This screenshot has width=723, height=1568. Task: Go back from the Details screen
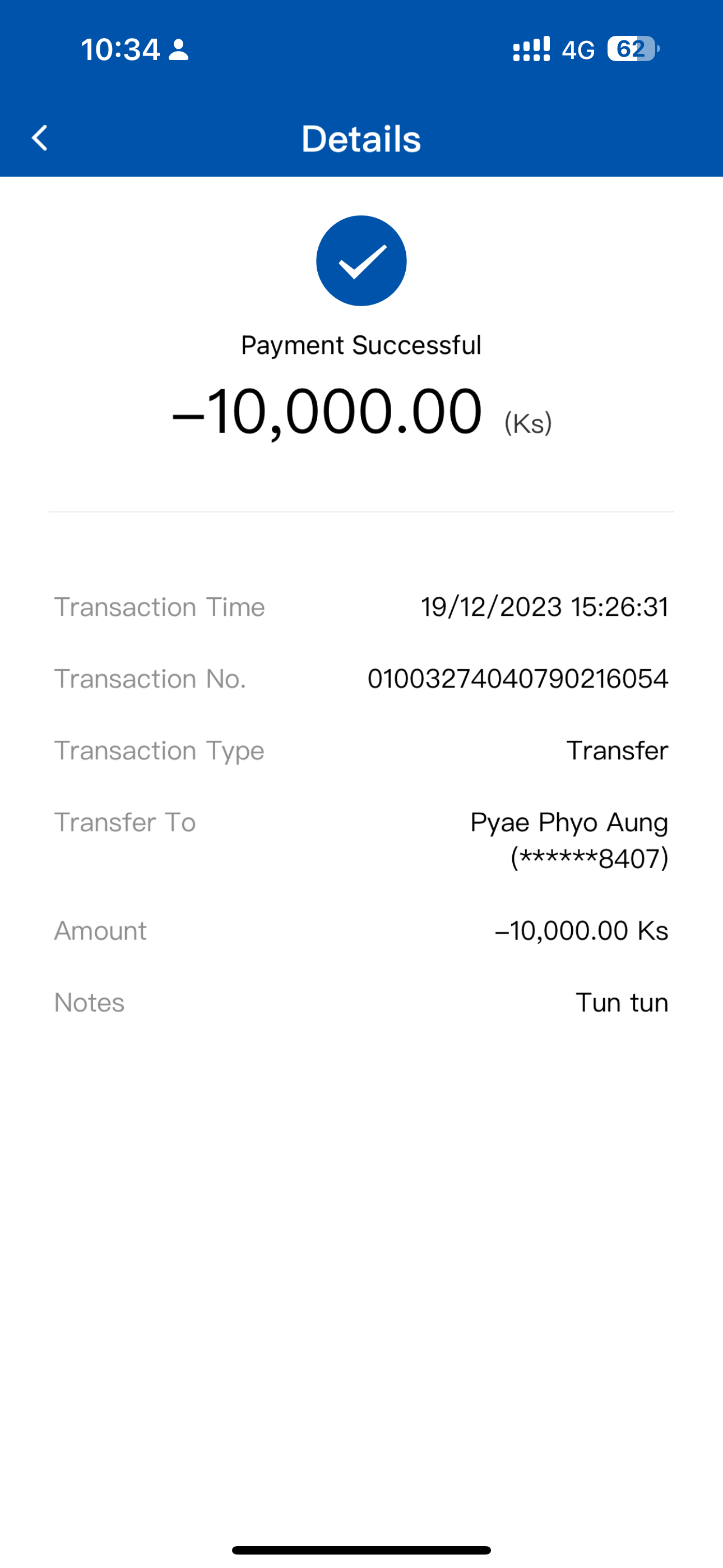click(40, 138)
